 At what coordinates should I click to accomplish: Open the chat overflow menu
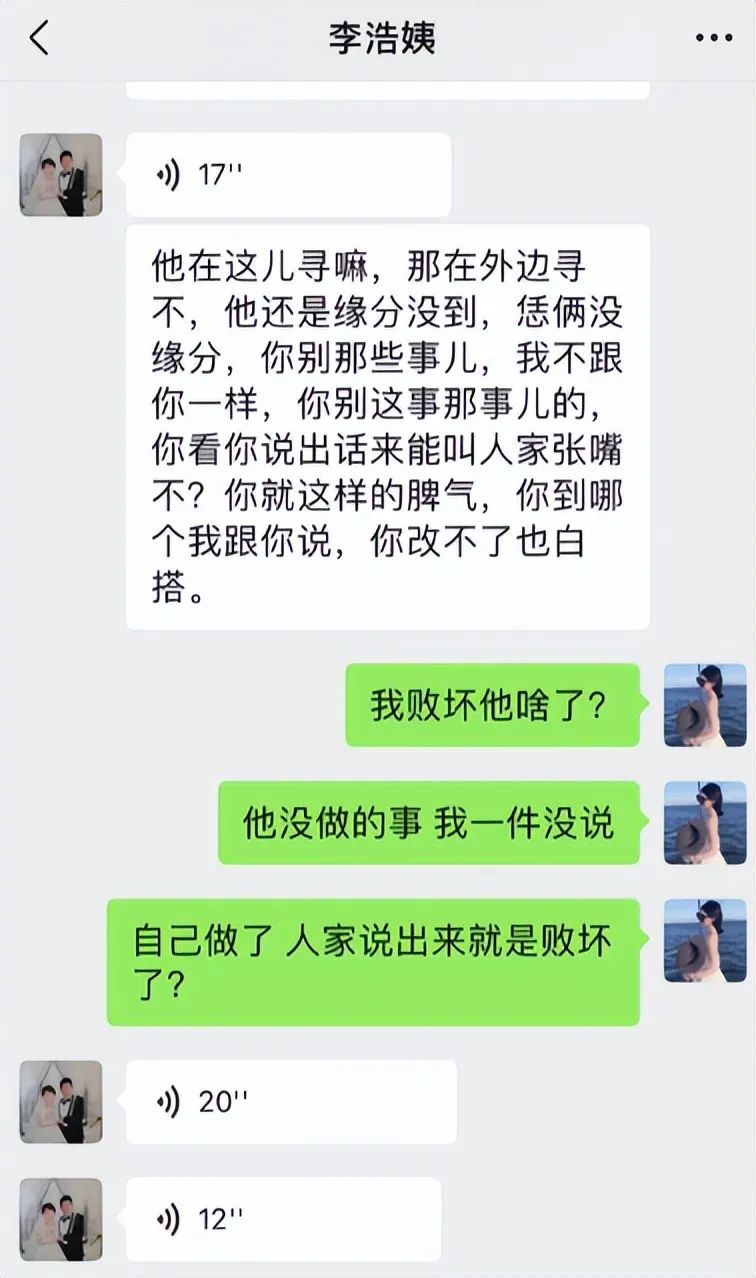pos(714,39)
